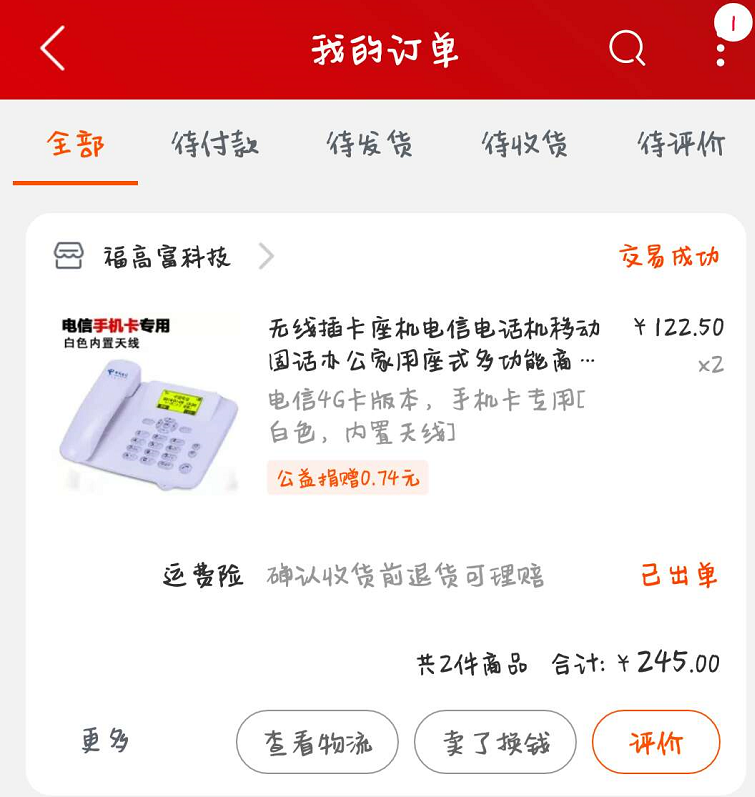Write a review with 评价
Image resolution: width=755 pixels, height=797 pixels.
coord(656,742)
